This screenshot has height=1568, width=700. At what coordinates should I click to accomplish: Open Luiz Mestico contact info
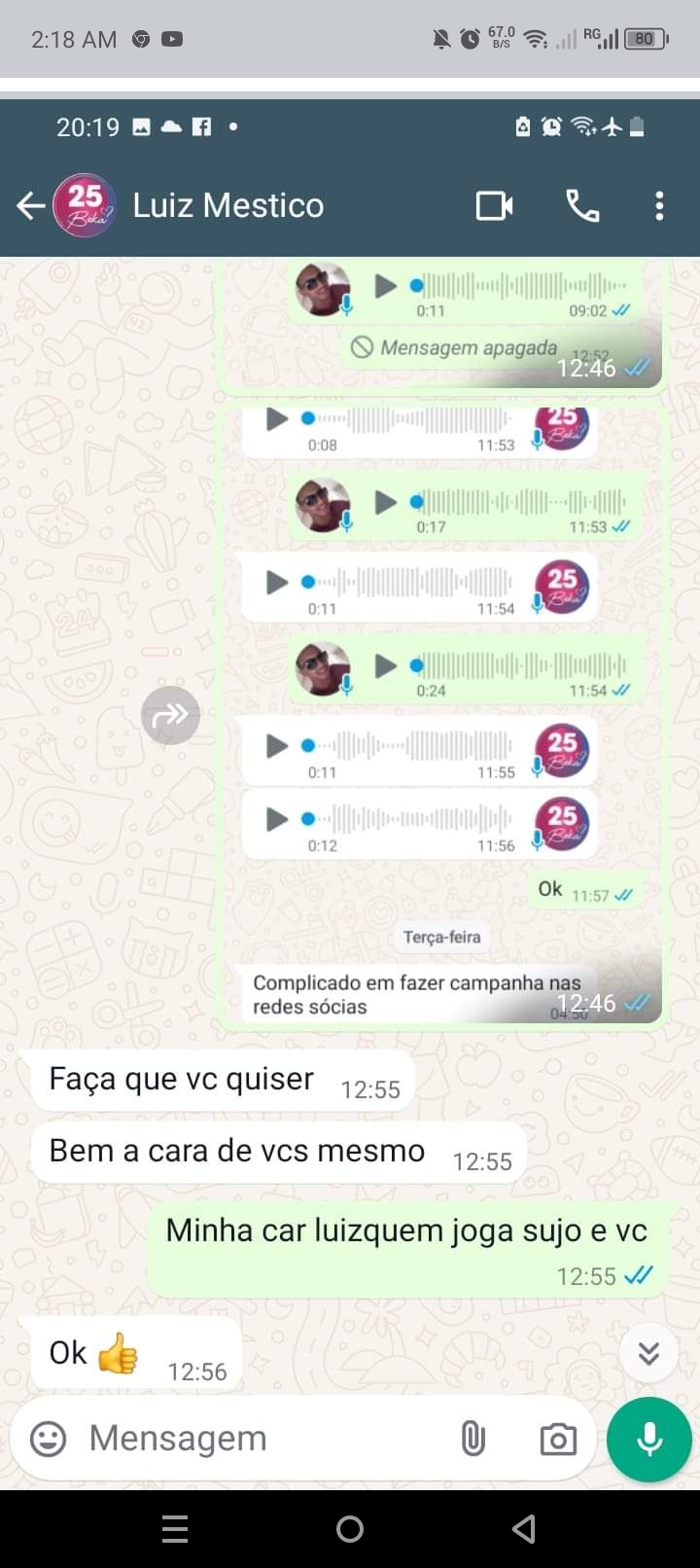(x=227, y=205)
